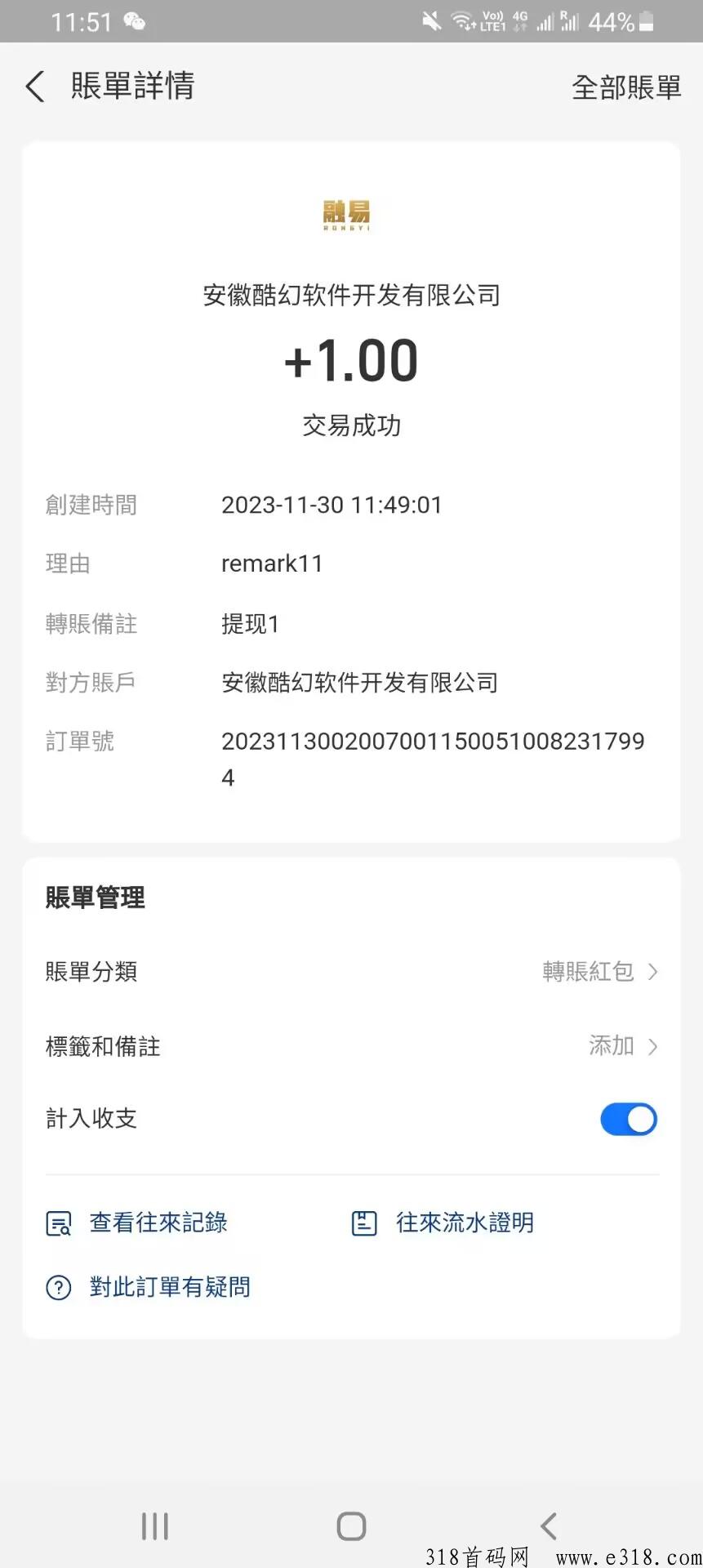This screenshot has height=1568, width=703.
Task: Open recent apps from navigation bar
Action: point(154,1526)
